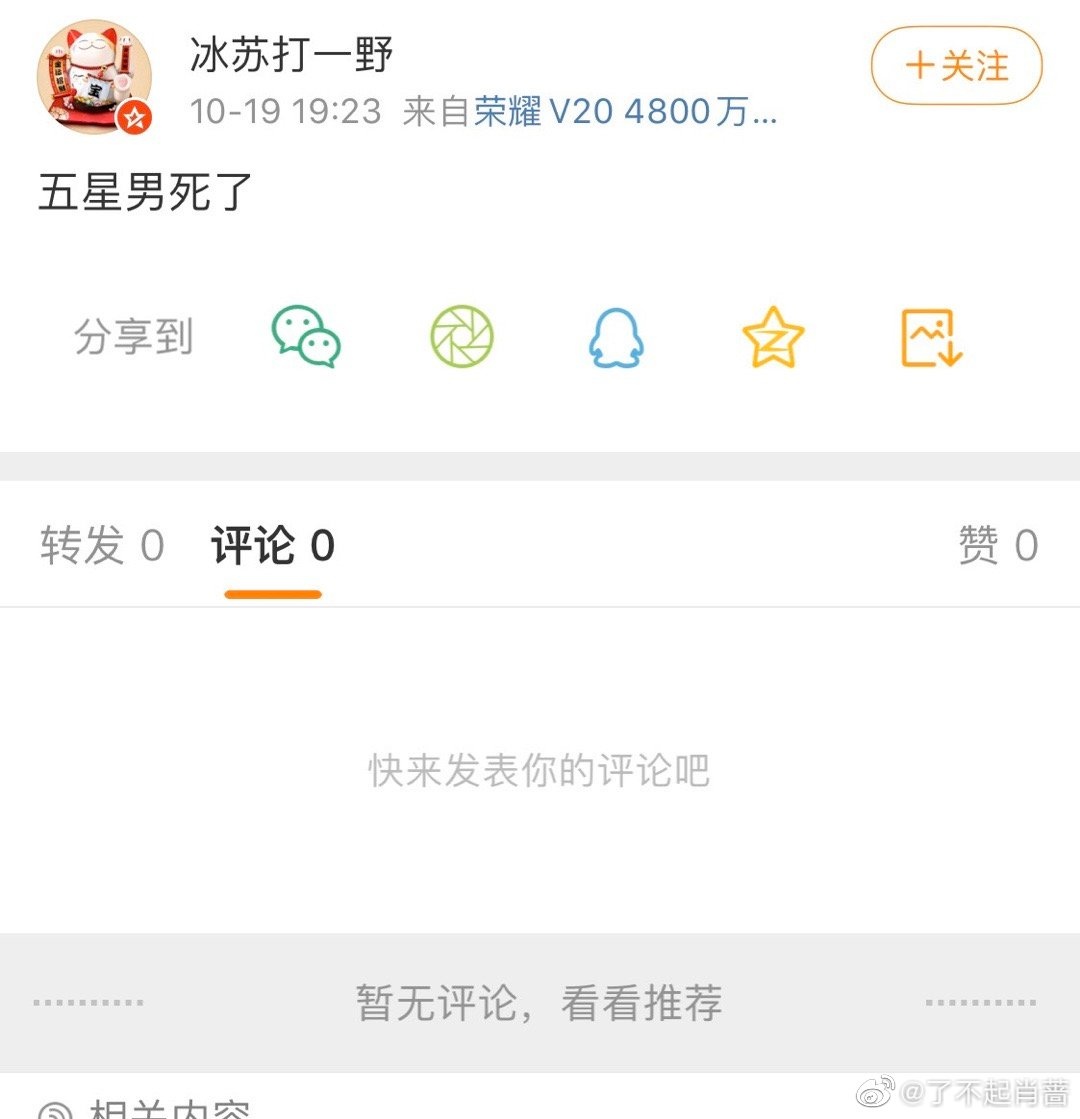Open the 荣耀 V20 device source link
The image size is (1080, 1119).
625,112
